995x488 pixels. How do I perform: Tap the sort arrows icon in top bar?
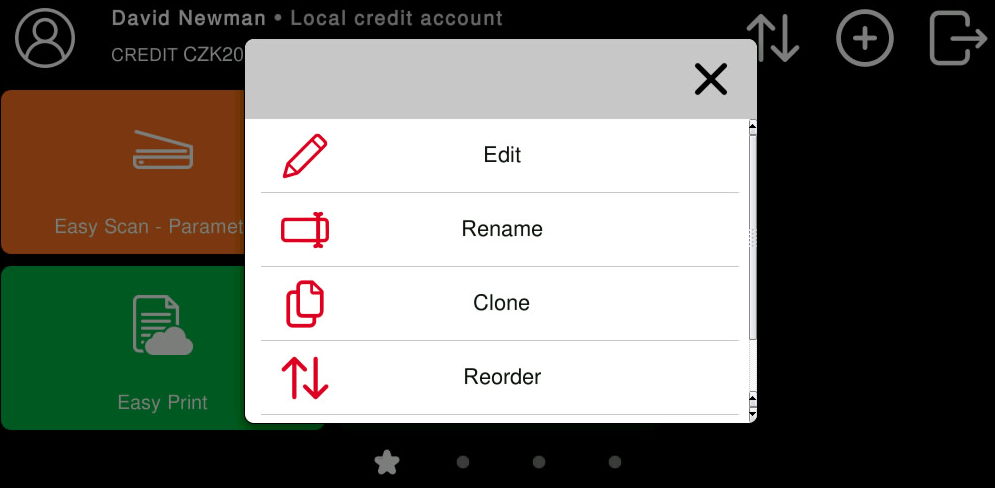tap(773, 38)
